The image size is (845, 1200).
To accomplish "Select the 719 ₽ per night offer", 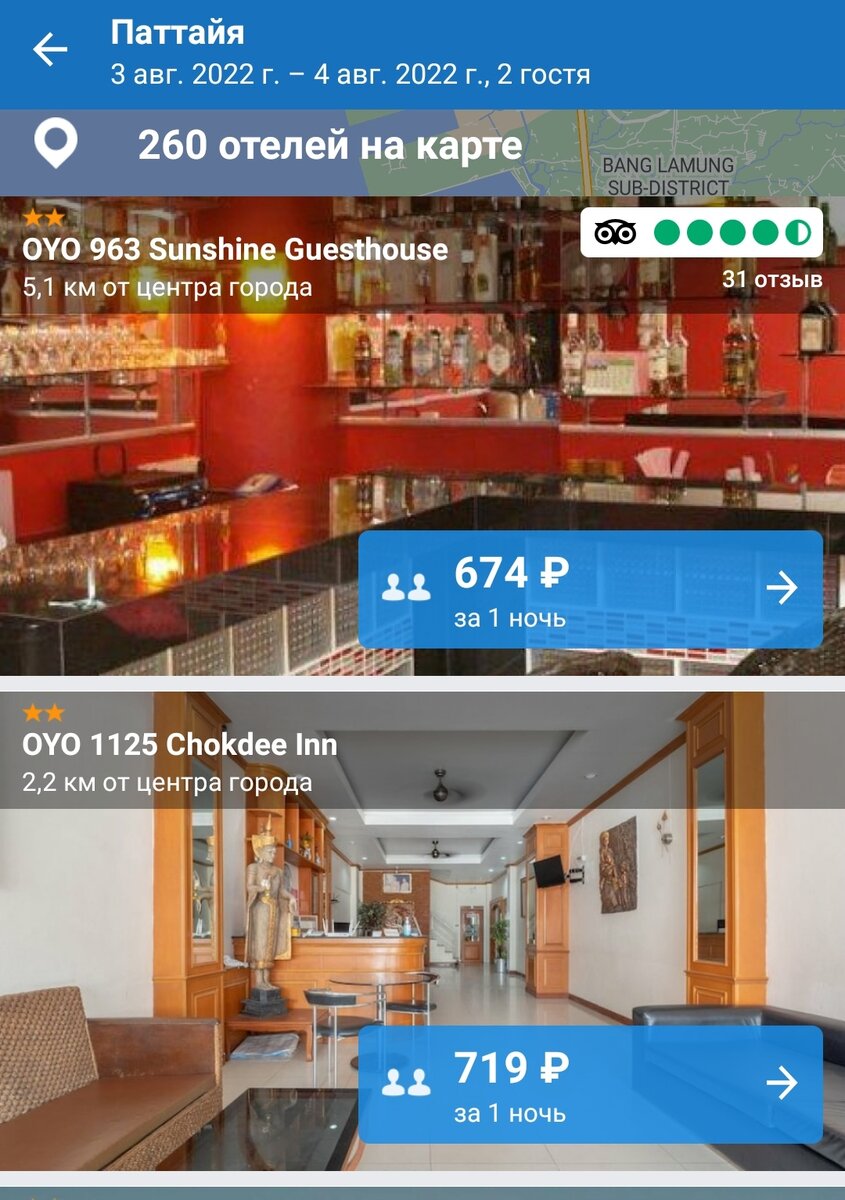I will (590, 1084).
